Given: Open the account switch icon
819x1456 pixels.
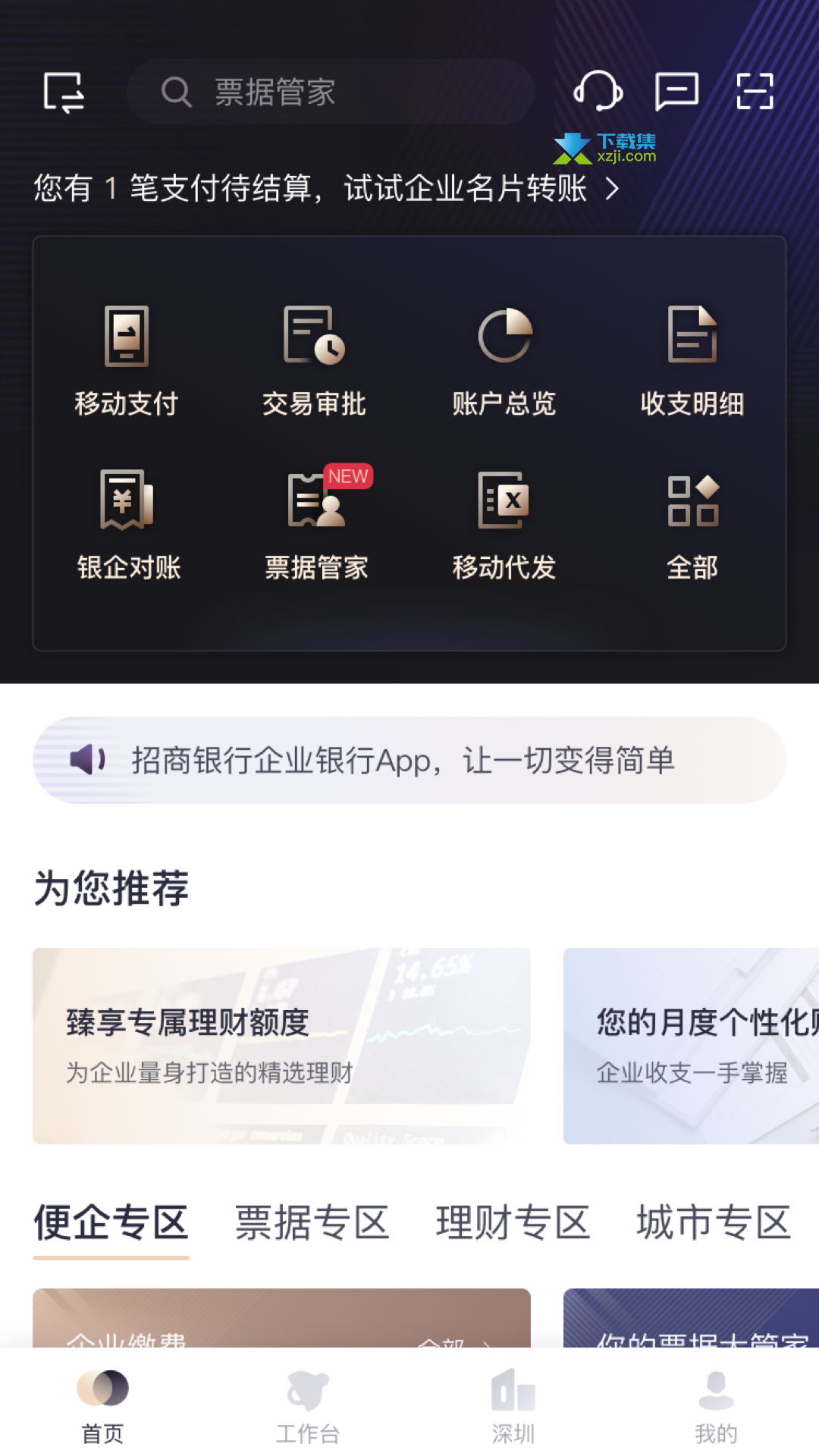Looking at the screenshot, I should click(x=64, y=93).
